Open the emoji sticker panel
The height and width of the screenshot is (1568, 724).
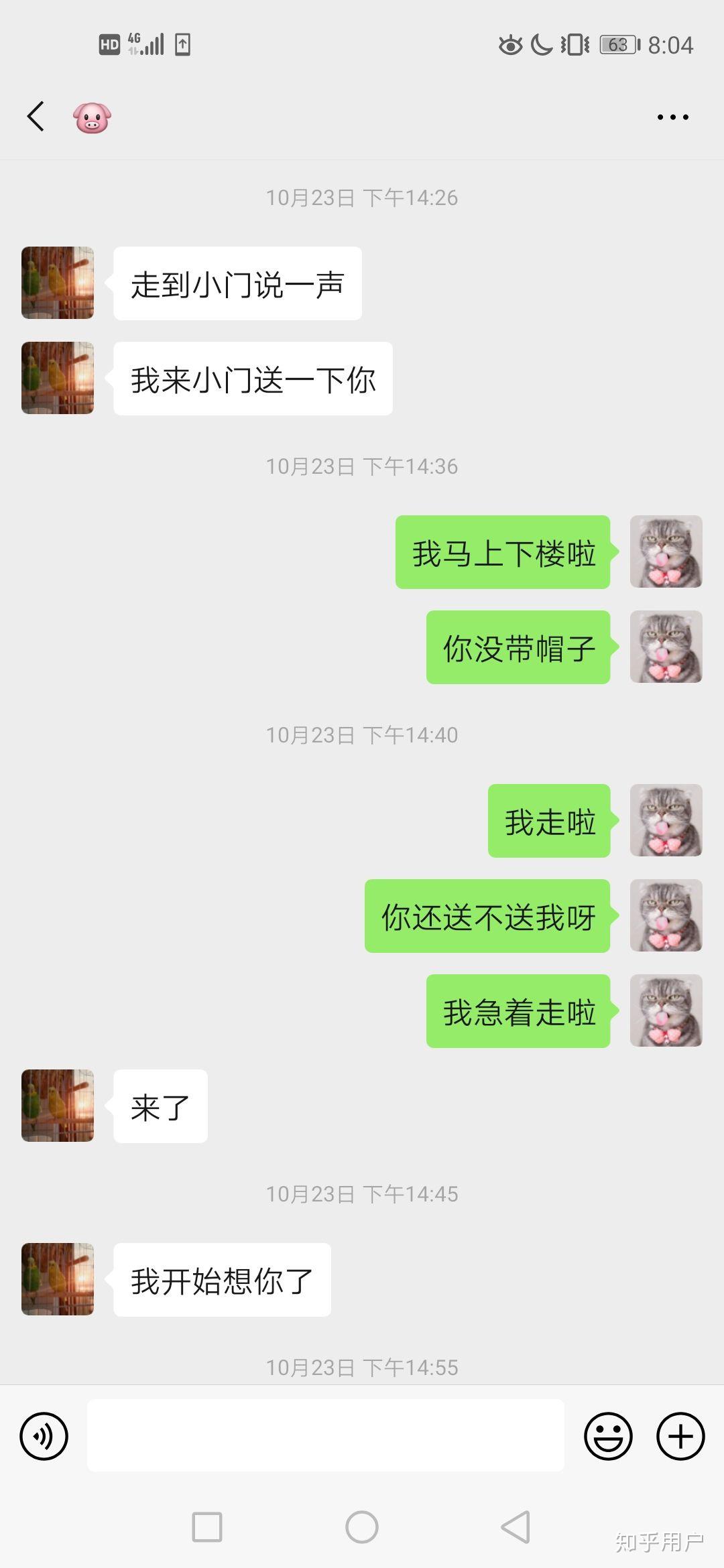click(608, 1436)
